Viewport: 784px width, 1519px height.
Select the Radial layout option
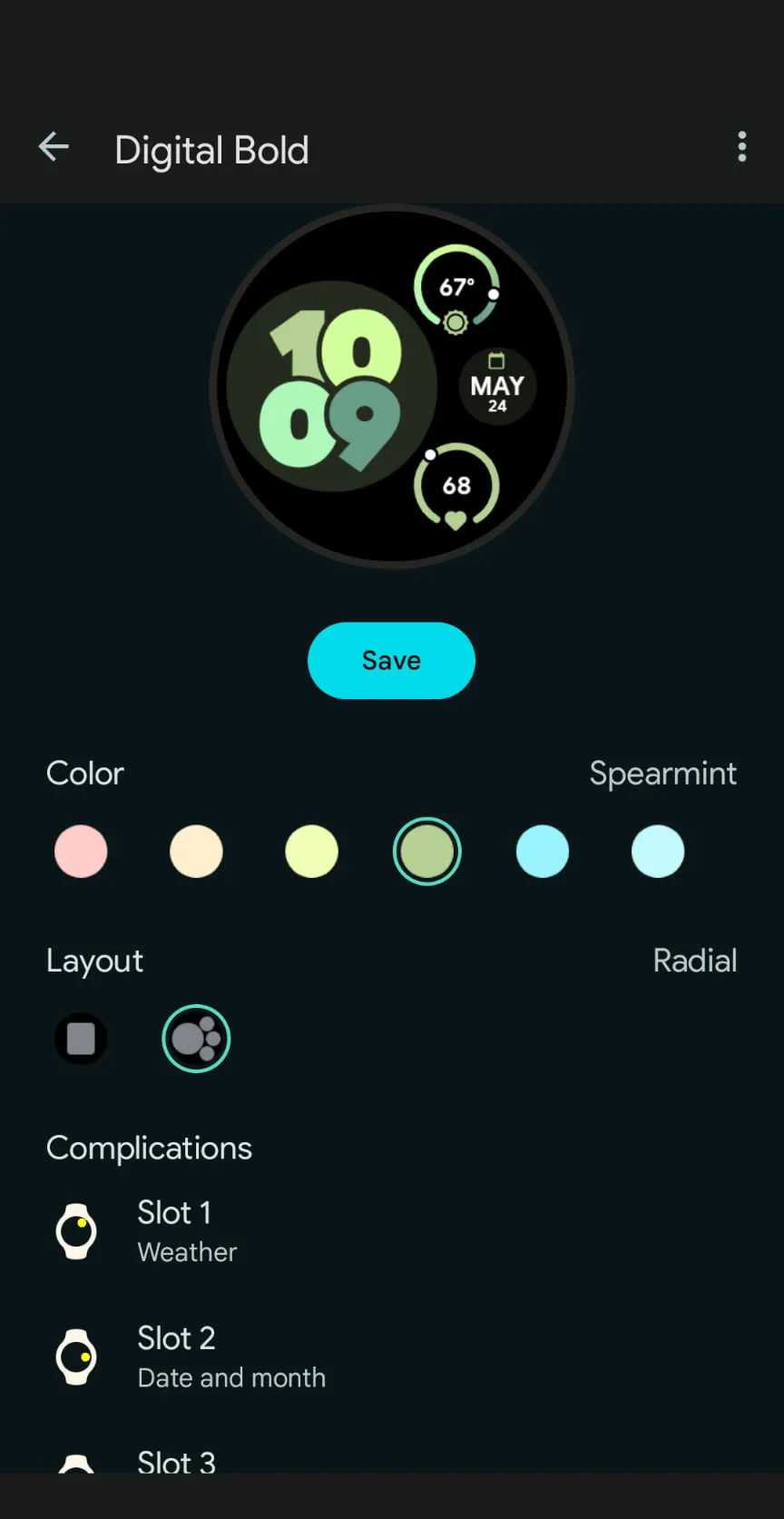point(196,1038)
